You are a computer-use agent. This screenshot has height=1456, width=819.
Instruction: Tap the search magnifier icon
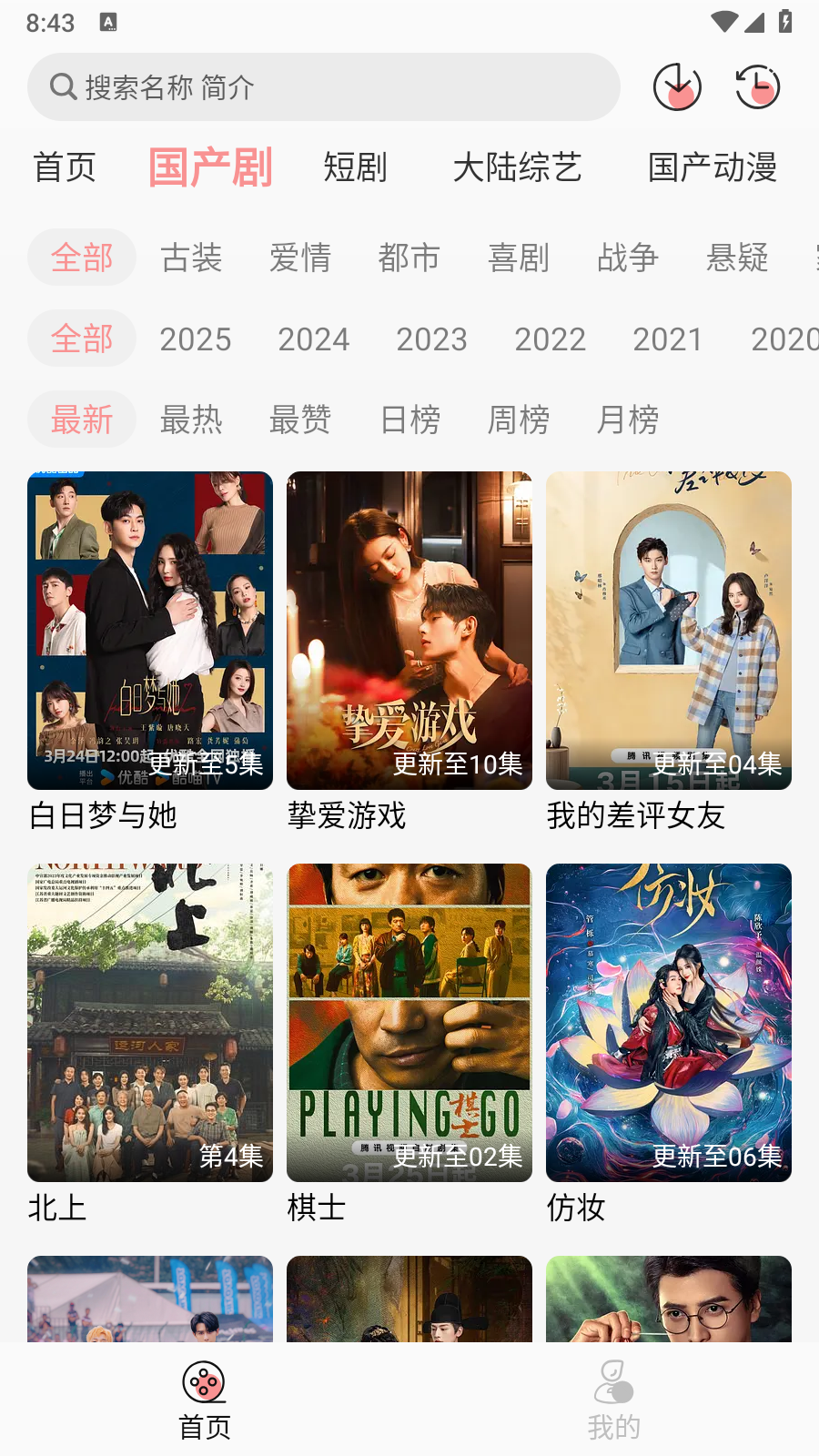click(62, 86)
